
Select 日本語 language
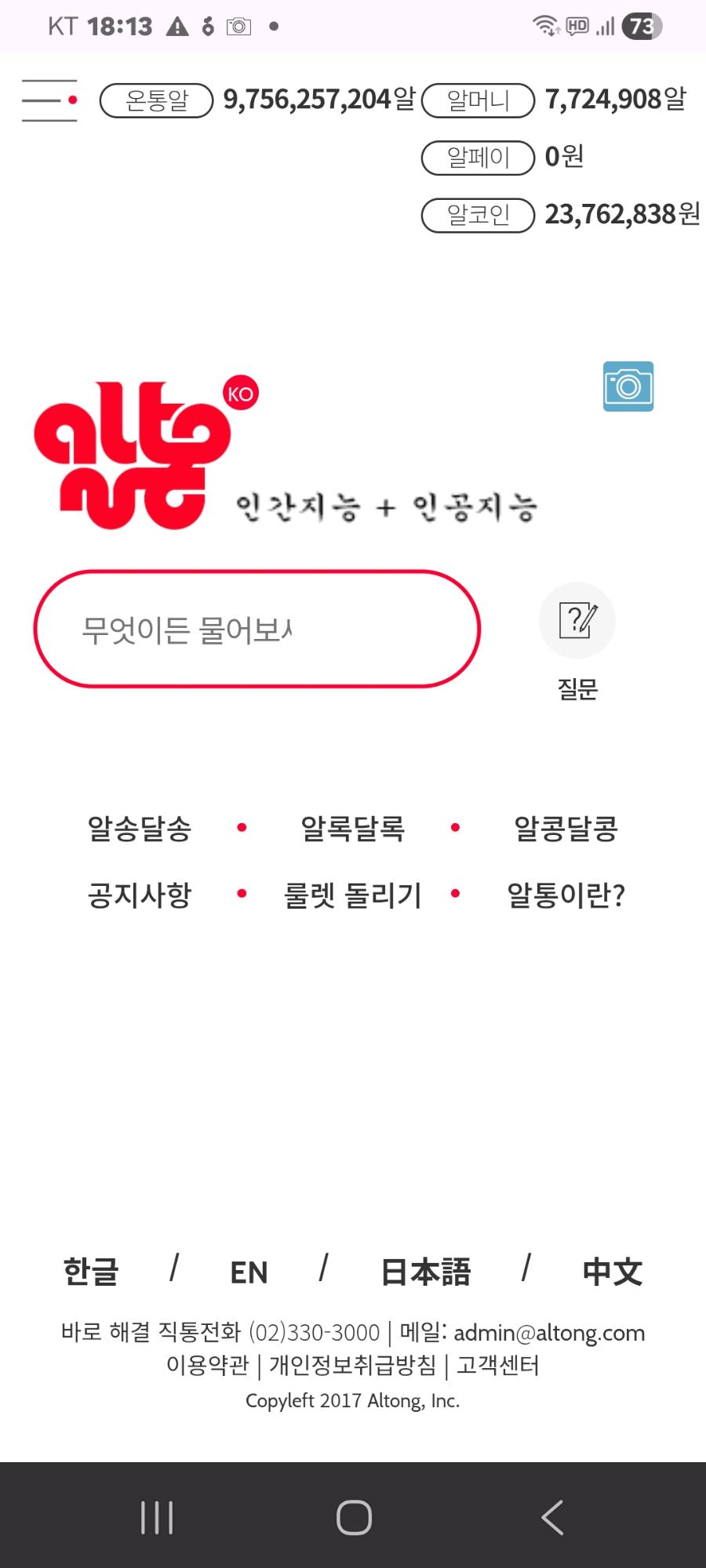click(425, 1272)
